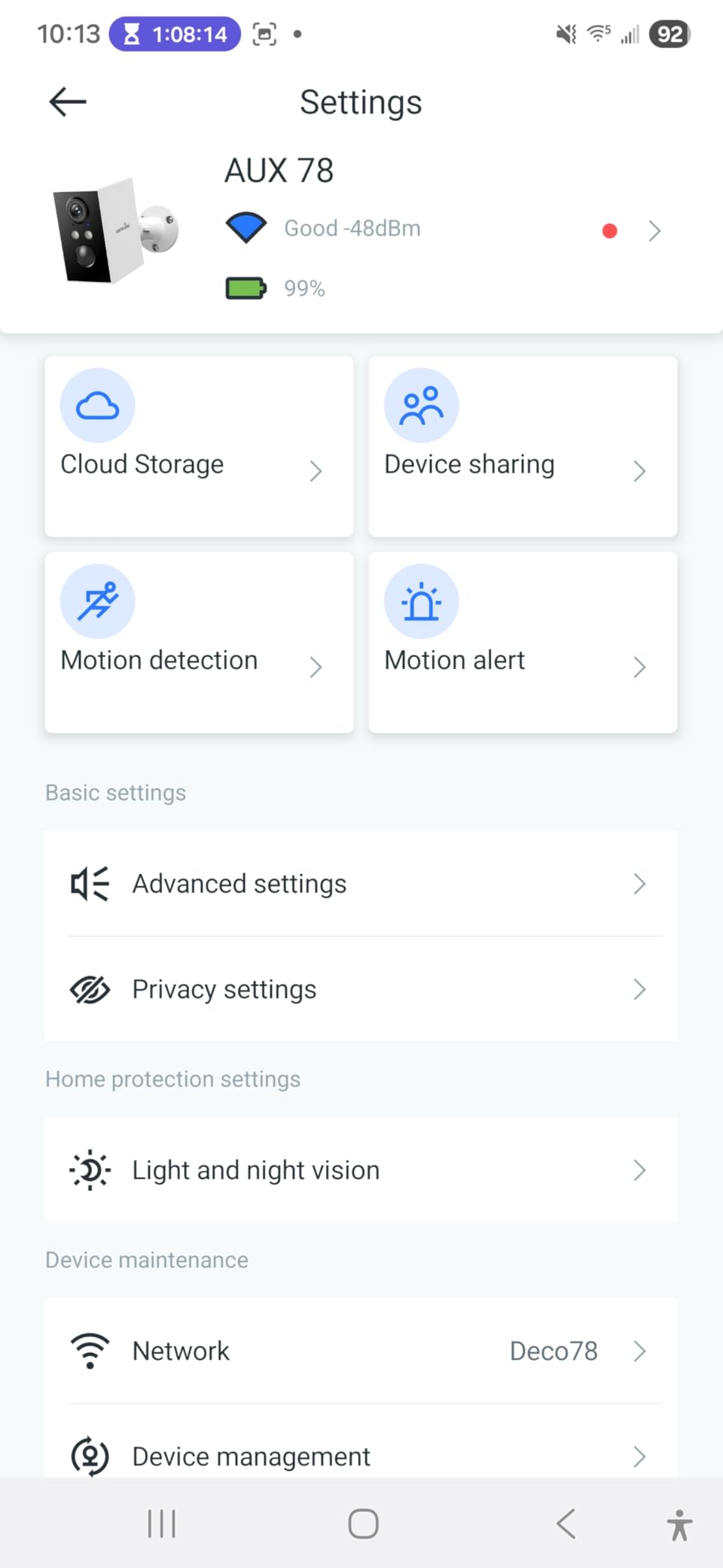Image resolution: width=723 pixels, height=1568 pixels.
Task: Tap the system home button
Action: pos(363,1524)
